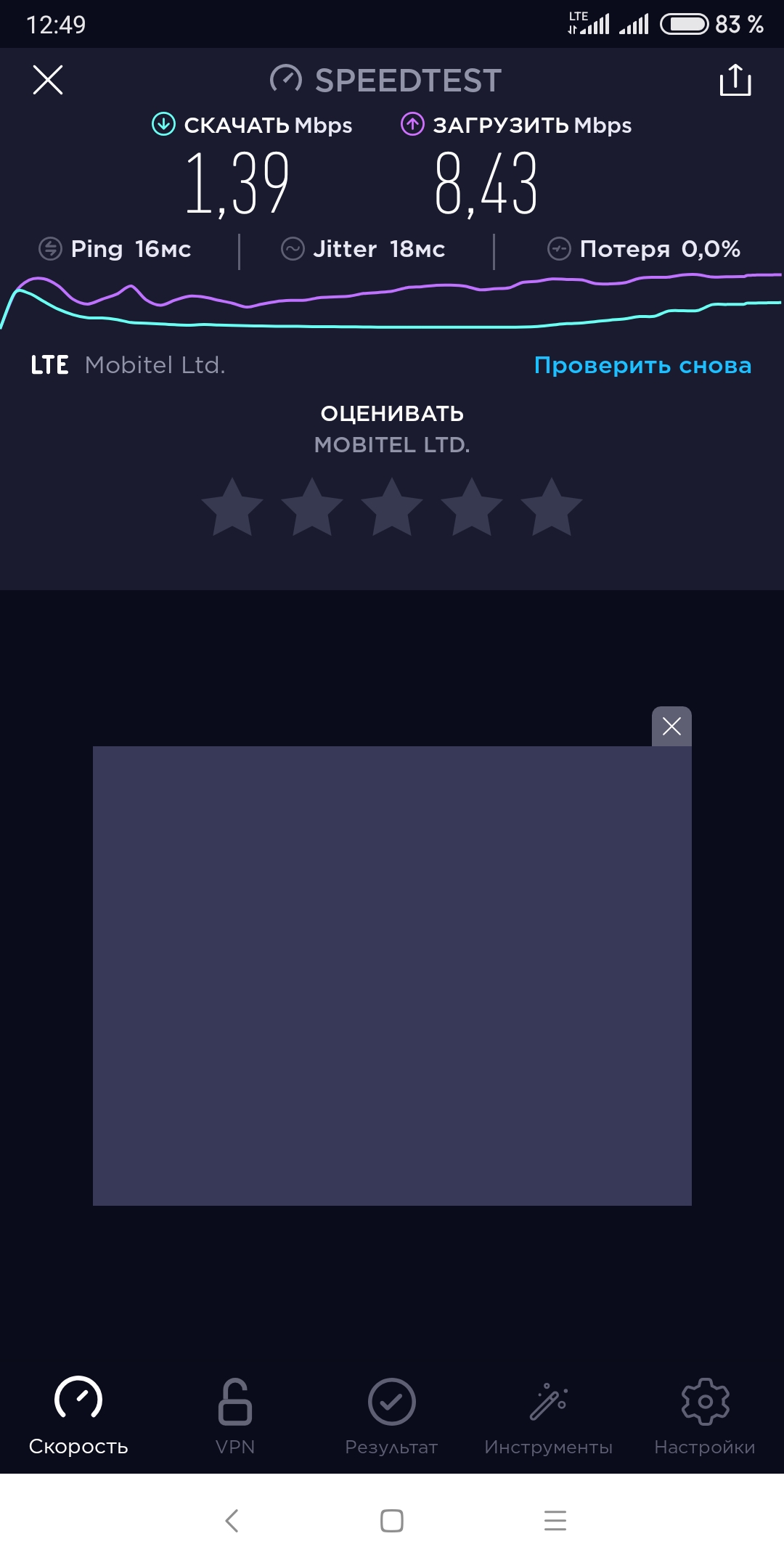784x1568 pixels.
Task: Open the VPN tab
Action: 235,1416
